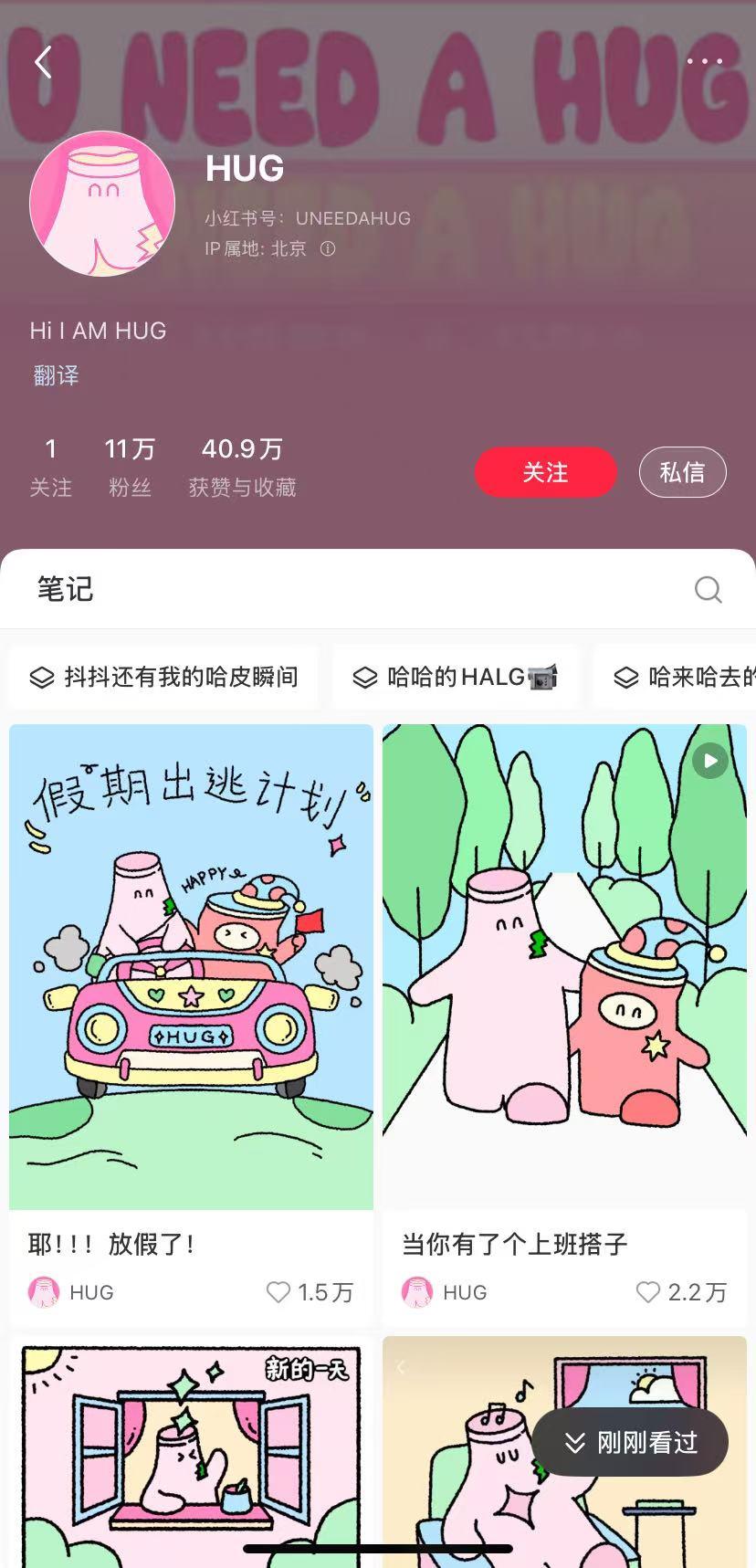Open the 关注 following count
The width and height of the screenshot is (756, 1568).
pyautogui.click(x=50, y=465)
